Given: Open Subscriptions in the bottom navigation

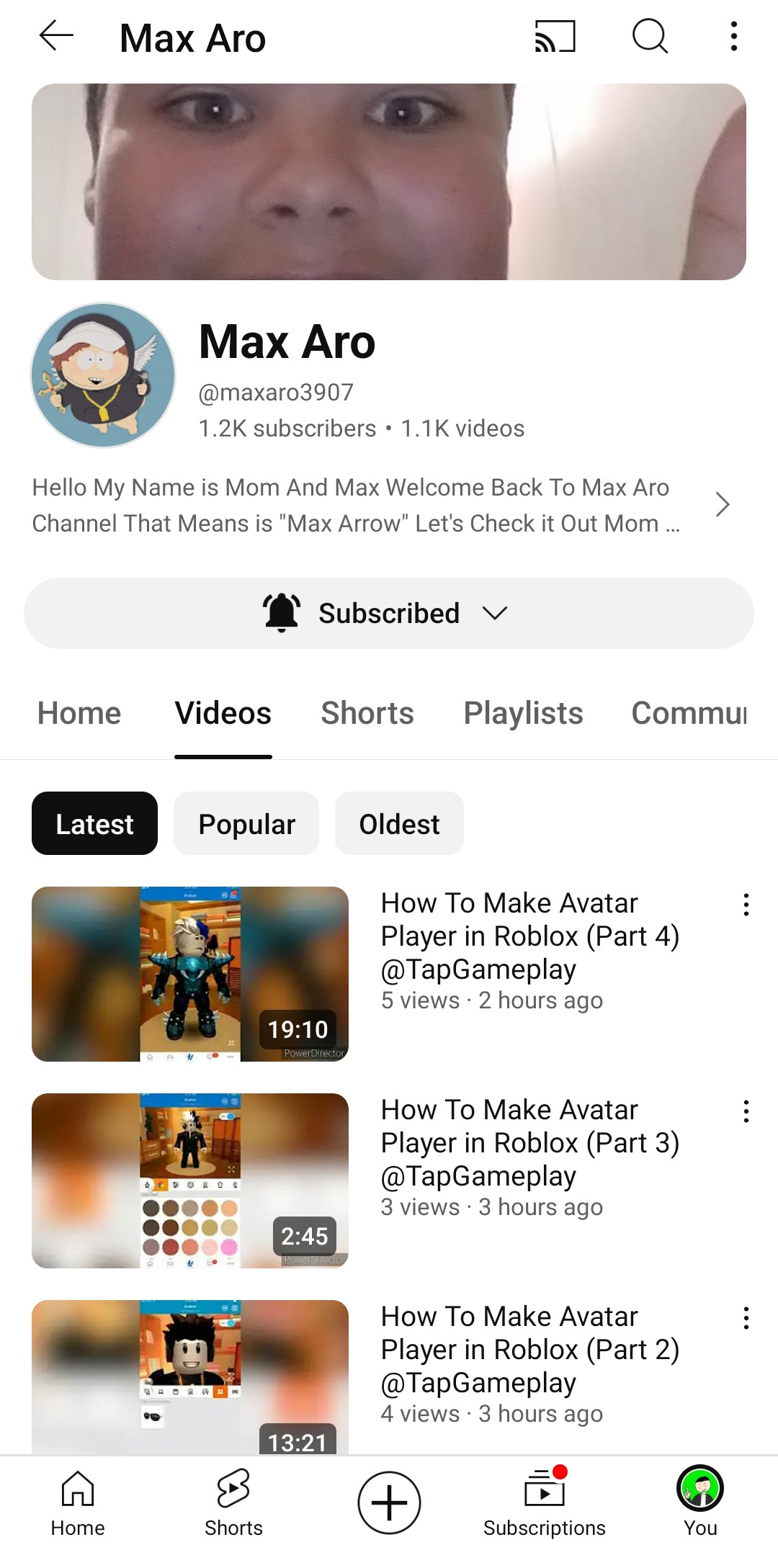Looking at the screenshot, I should click(x=545, y=1502).
